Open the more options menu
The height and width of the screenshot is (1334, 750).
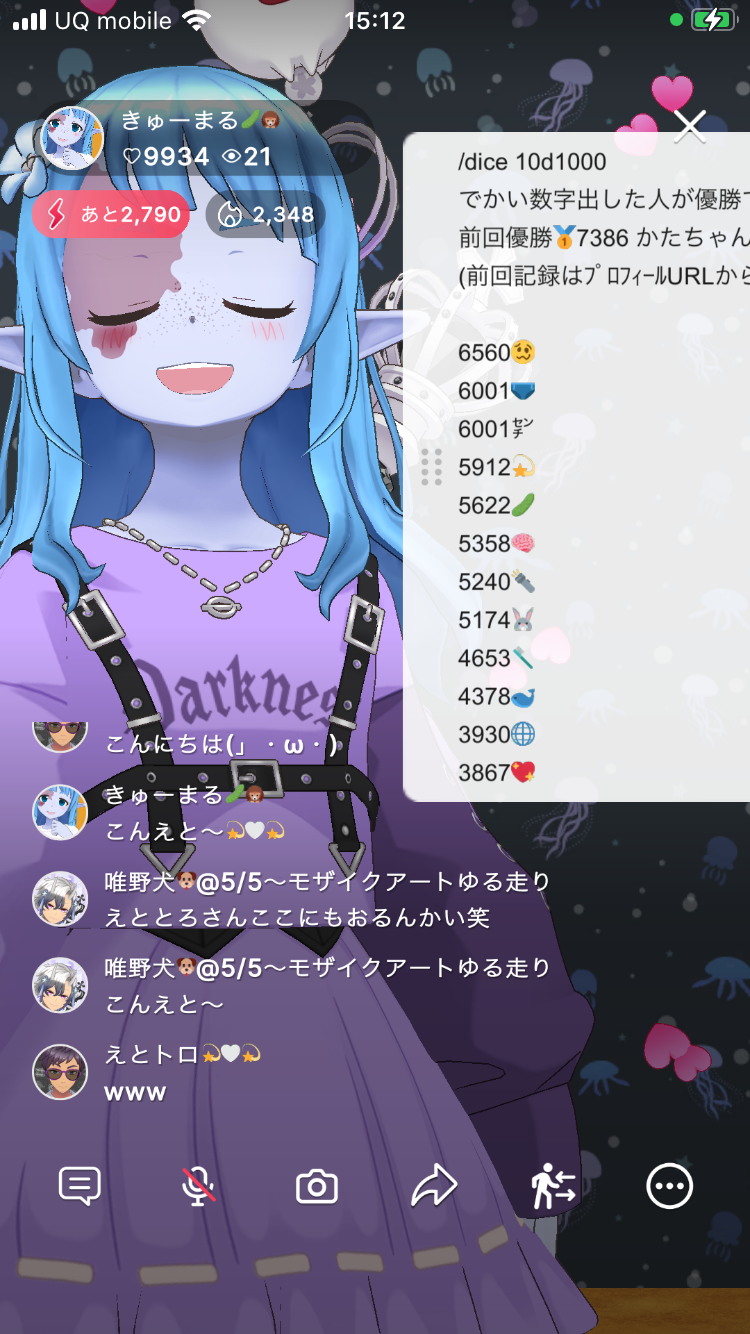coord(670,1187)
